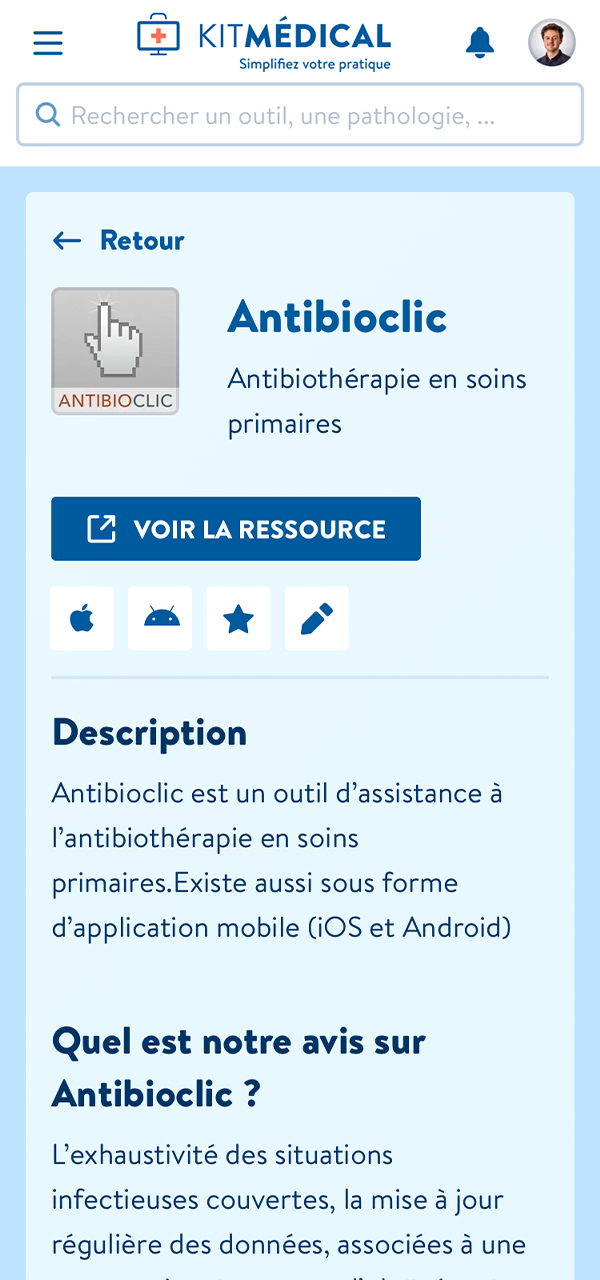Image resolution: width=600 pixels, height=1280 pixels.
Task: Go to home via the KitMédical logo
Action: coord(264,42)
